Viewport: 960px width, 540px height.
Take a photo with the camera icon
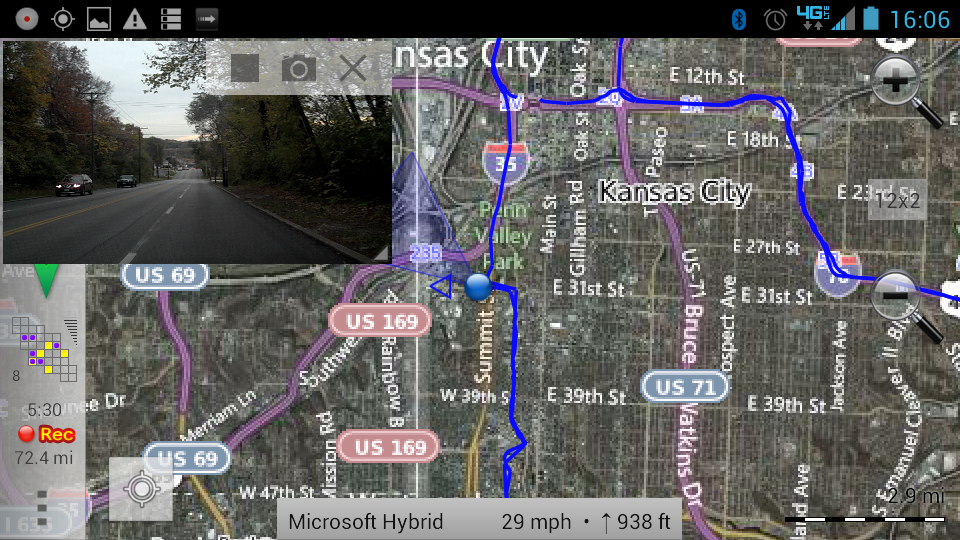298,68
